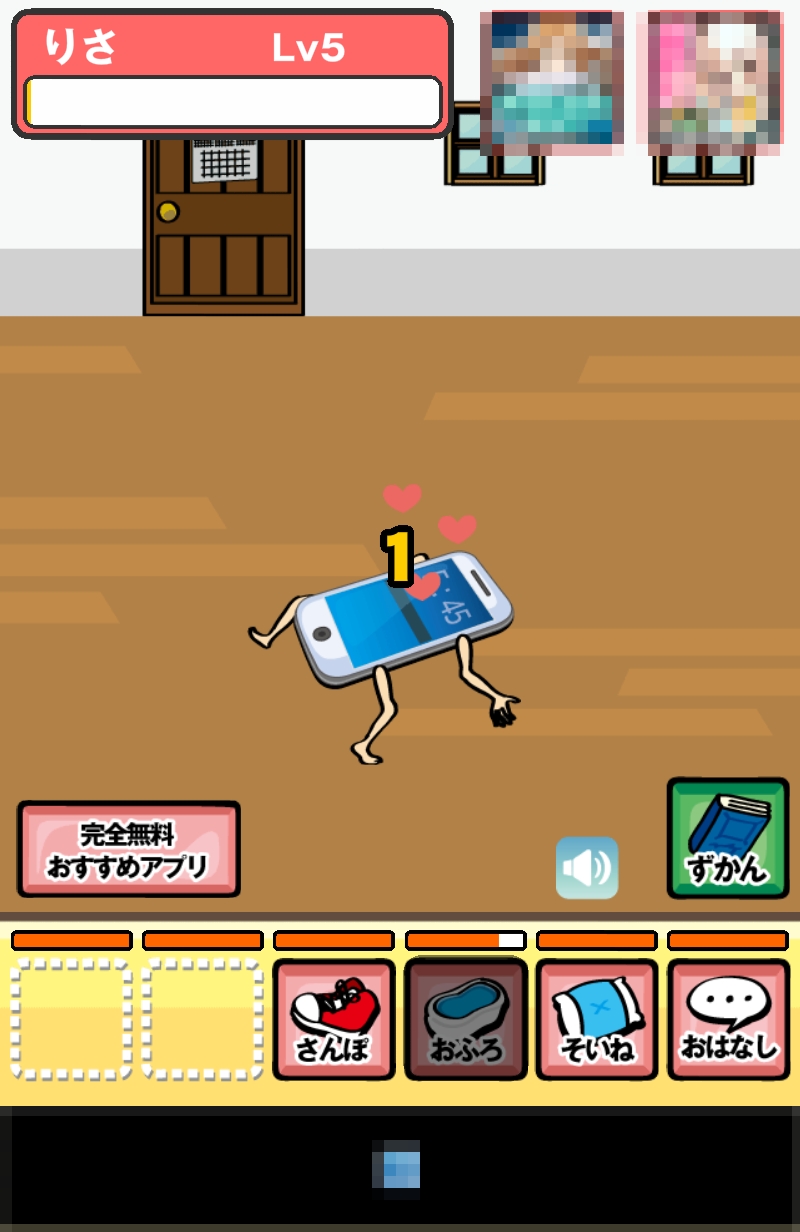
Task: Open 完全無料 おすすめアプリ recommendations
Action: coord(129,849)
